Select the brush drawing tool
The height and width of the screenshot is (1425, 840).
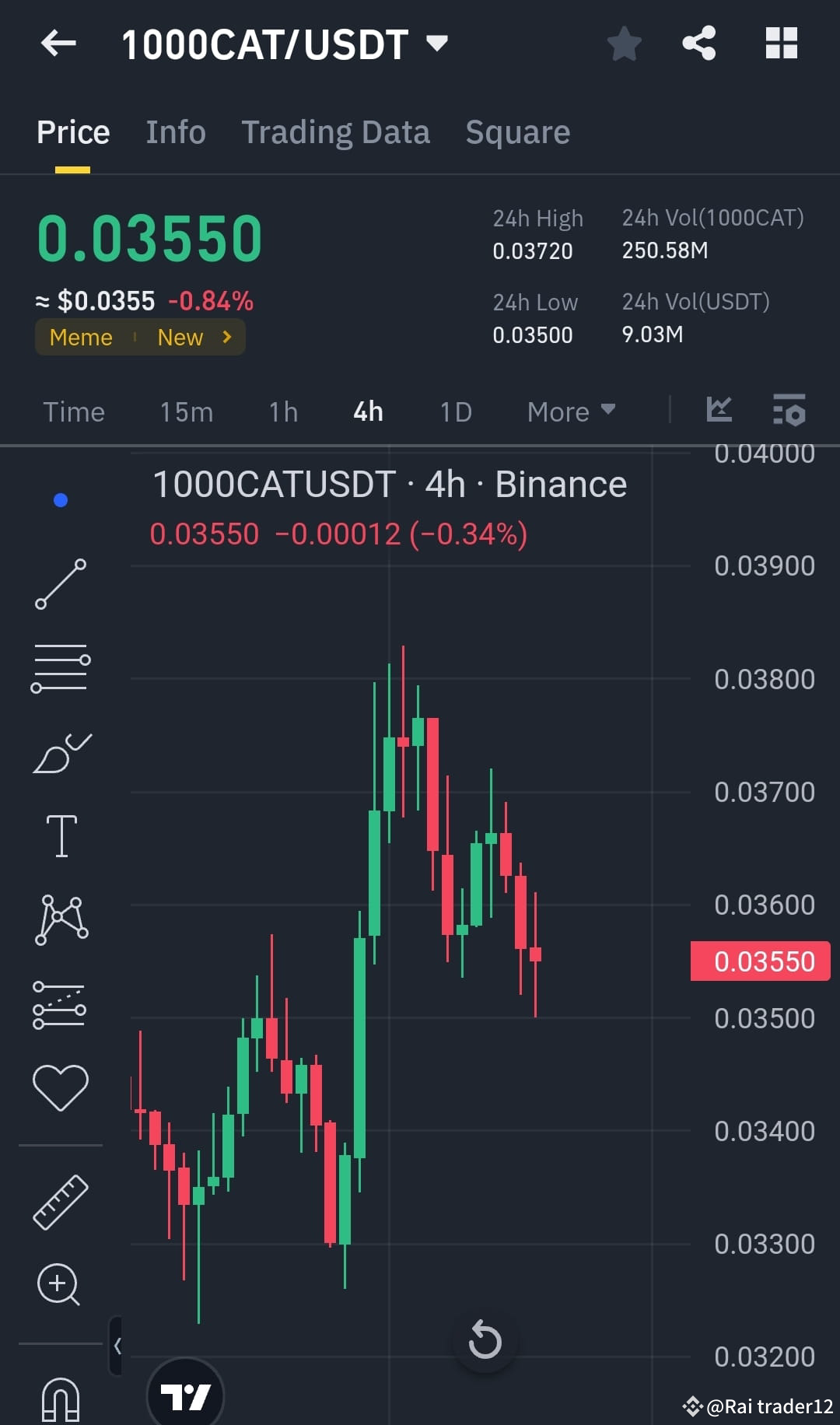coord(61,751)
